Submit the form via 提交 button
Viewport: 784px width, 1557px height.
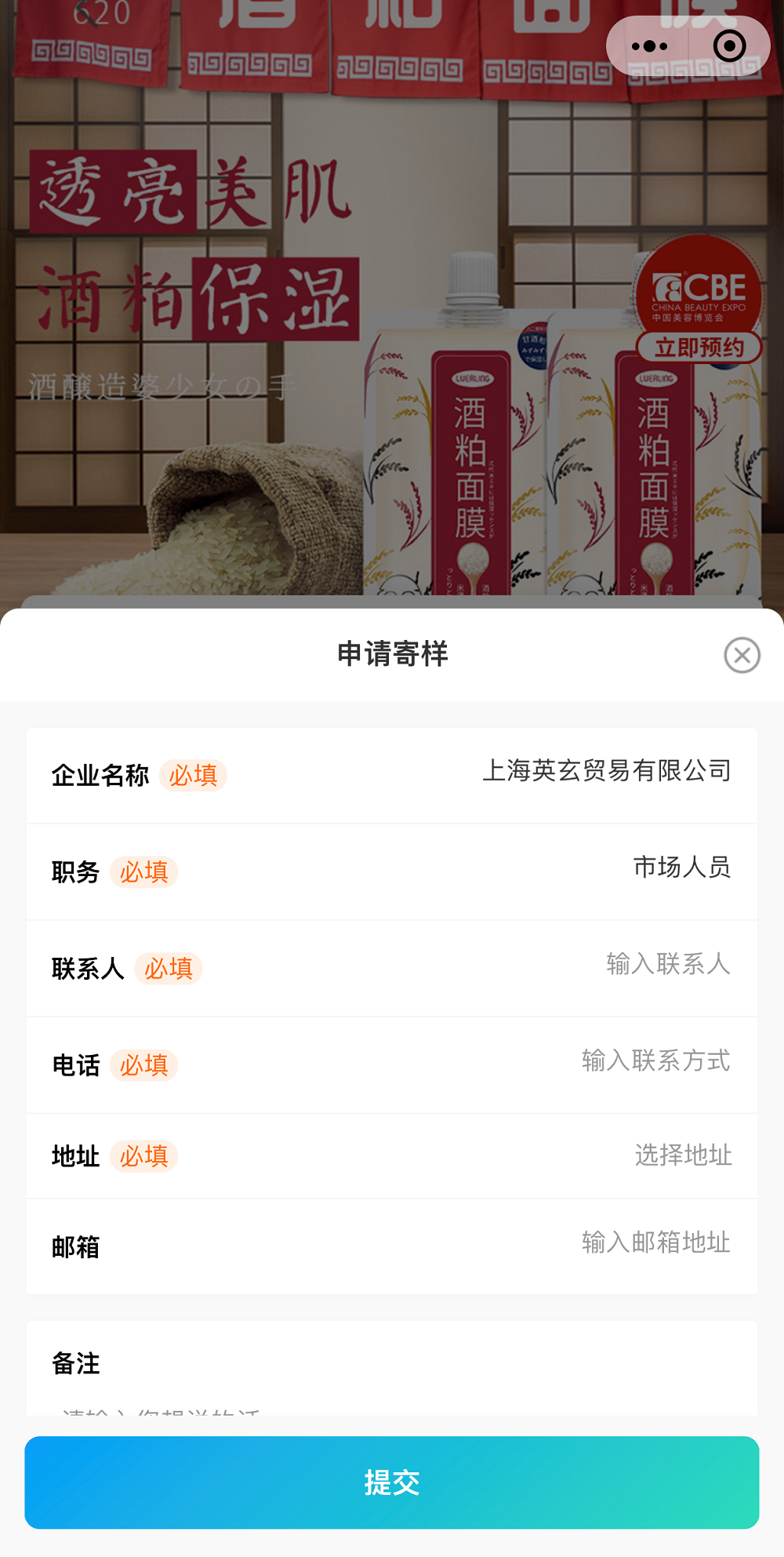(392, 1483)
